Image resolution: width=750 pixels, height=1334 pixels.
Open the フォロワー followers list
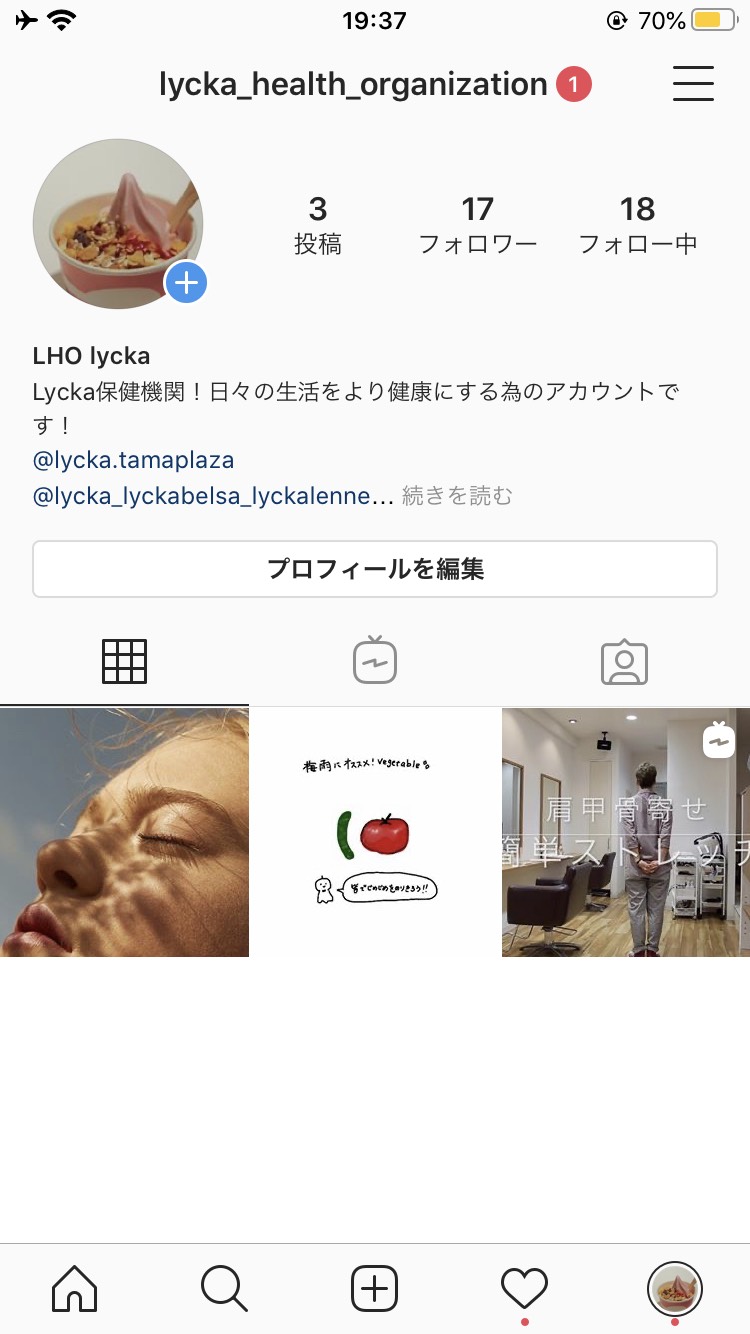coord(477,225)
